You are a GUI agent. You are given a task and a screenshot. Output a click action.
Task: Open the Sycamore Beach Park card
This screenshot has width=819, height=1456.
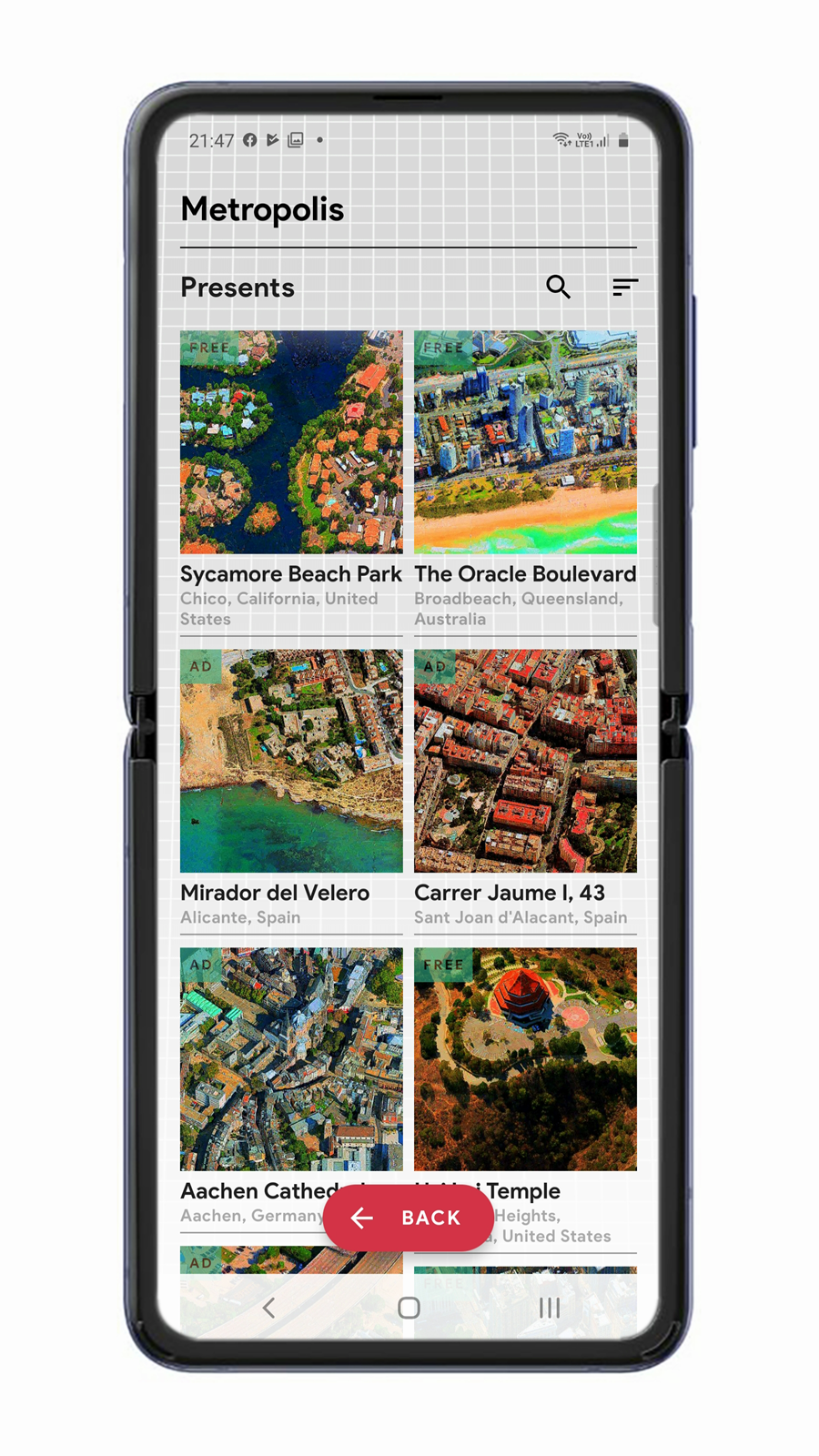tap(291, 442)
